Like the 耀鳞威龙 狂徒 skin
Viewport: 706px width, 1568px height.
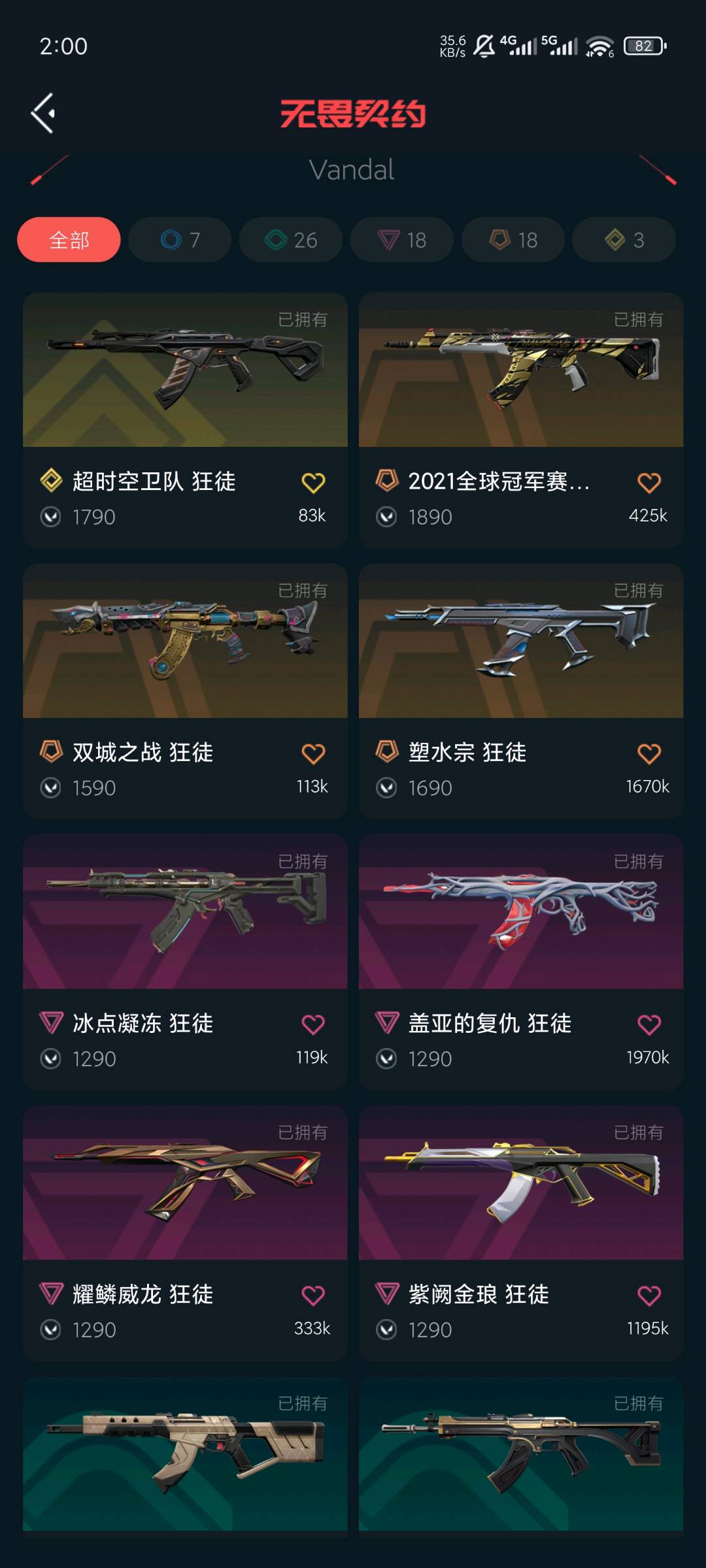pyautogui.click(x=313, y=1296)
